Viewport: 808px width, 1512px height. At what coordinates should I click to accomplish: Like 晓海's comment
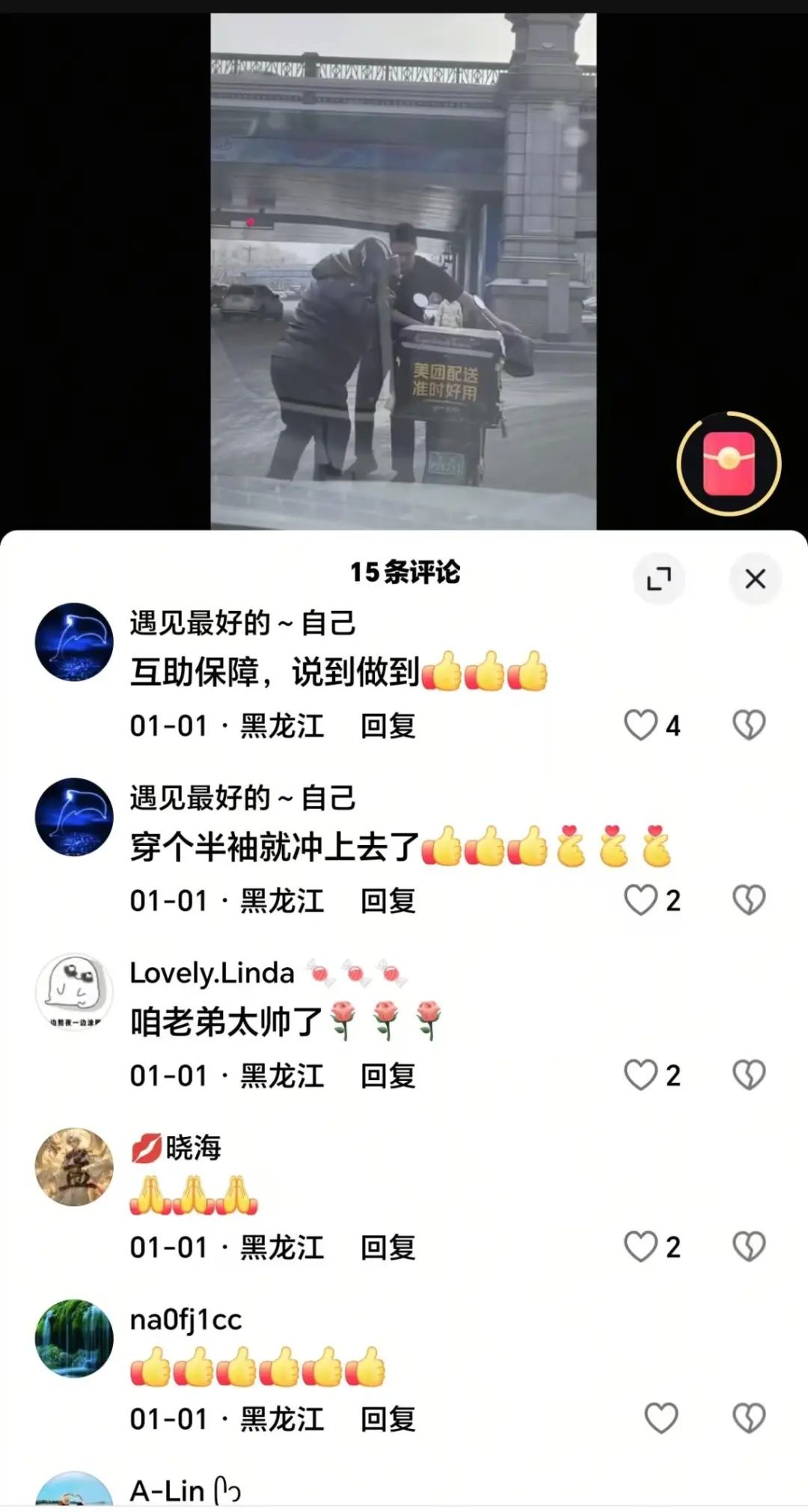(x=640, y=1247)
